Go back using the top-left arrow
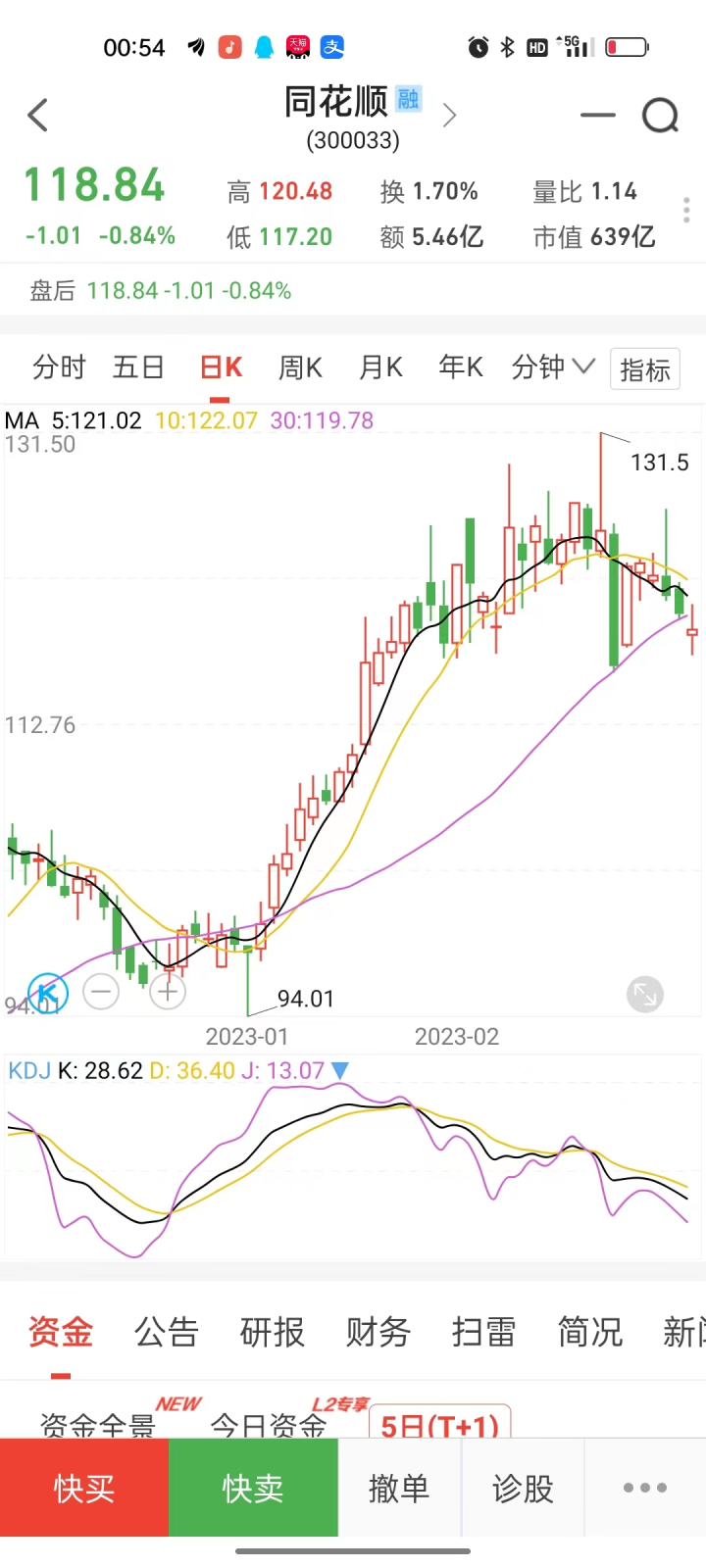The height and width of the screenshot is (1568, 706). [38, 116]
